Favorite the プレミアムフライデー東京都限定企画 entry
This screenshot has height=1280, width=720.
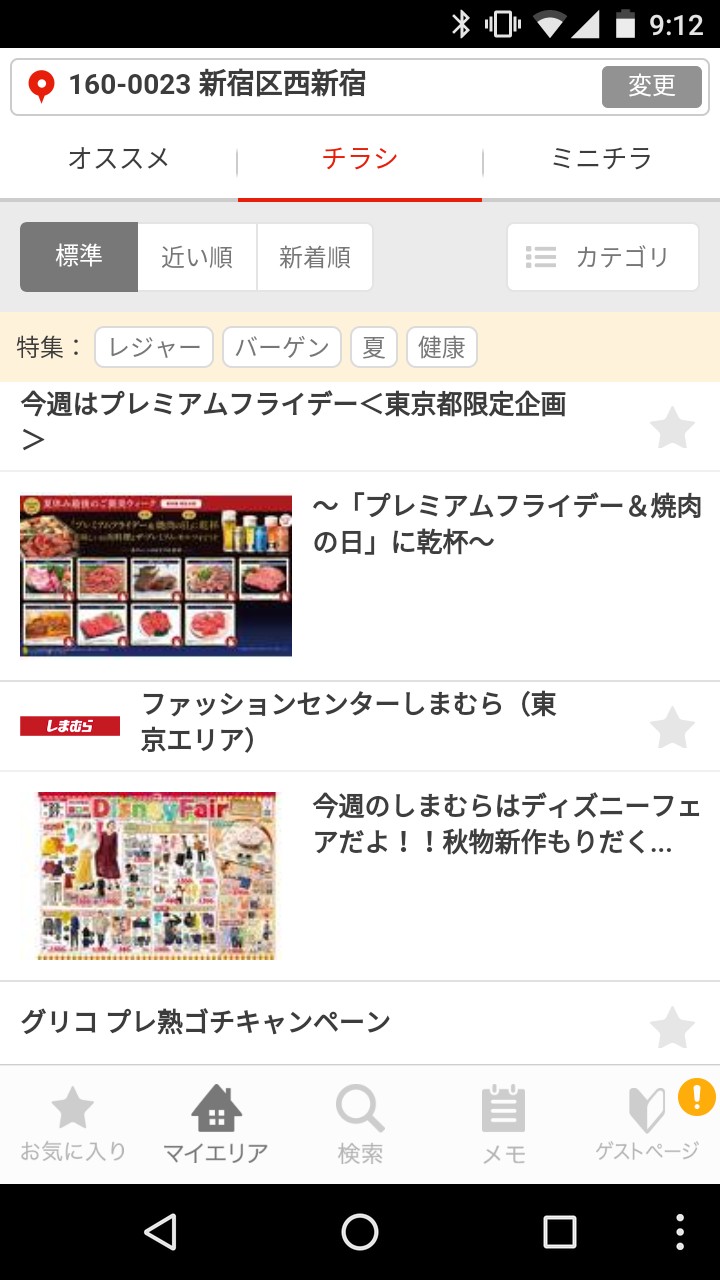[x=672, y=428]
